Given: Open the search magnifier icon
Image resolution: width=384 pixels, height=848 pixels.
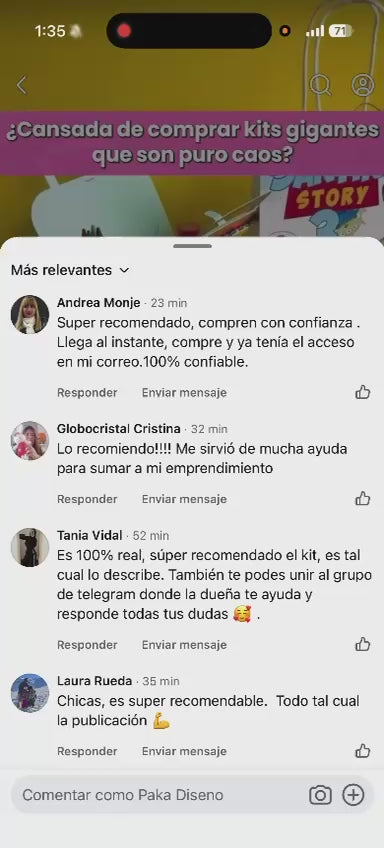Looking at the screenshot, I should click(x=321, y=85).
